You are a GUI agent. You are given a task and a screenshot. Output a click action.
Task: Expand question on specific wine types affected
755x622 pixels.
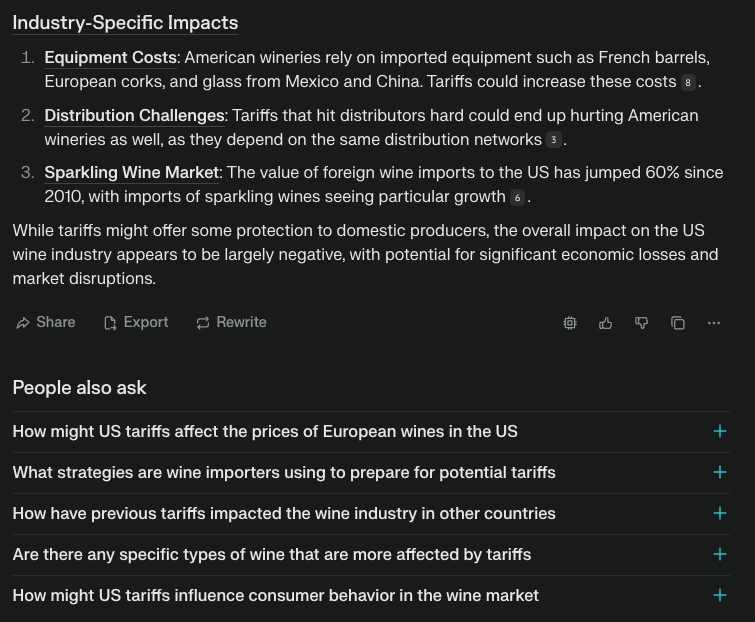(371, 555)
